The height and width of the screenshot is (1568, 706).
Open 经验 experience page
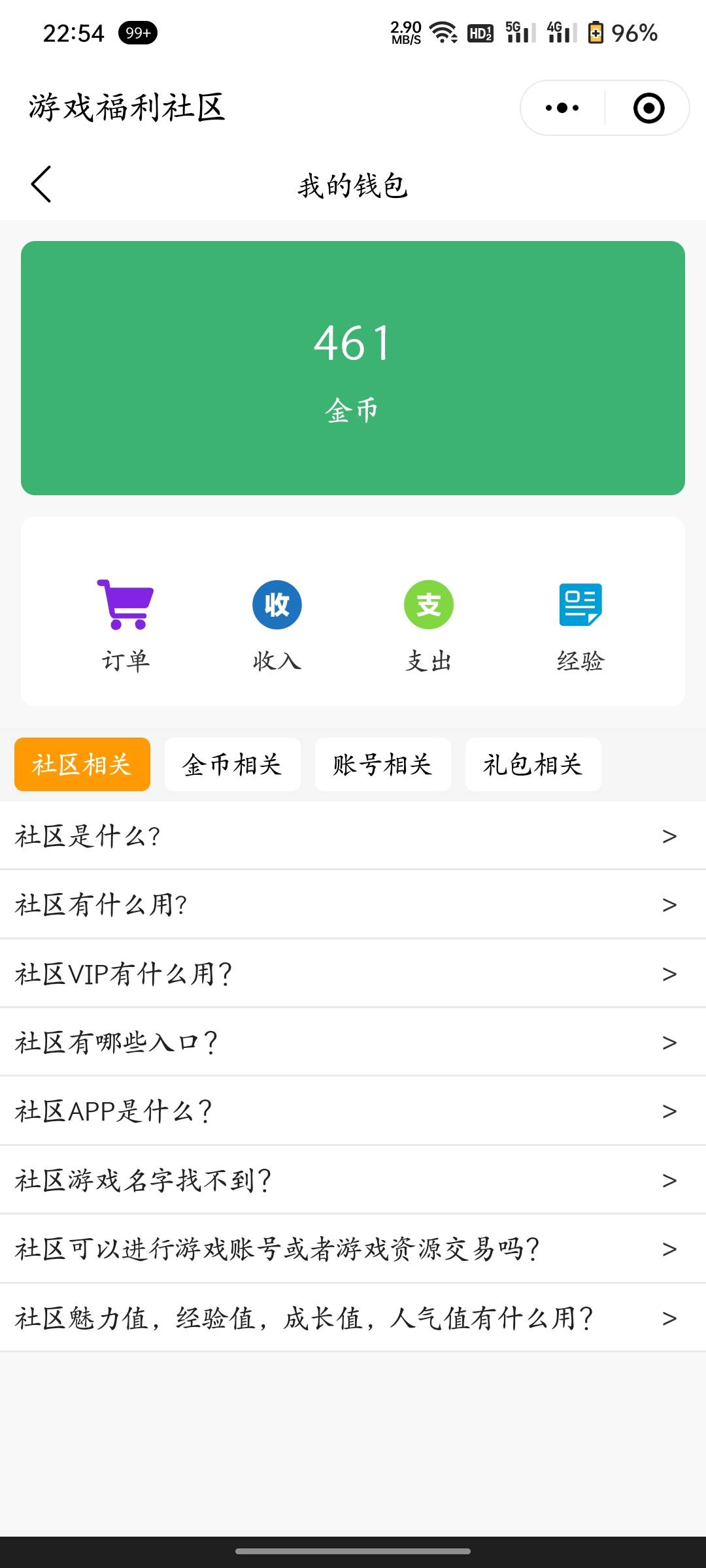pyautogui.click(x=580, y=624)
